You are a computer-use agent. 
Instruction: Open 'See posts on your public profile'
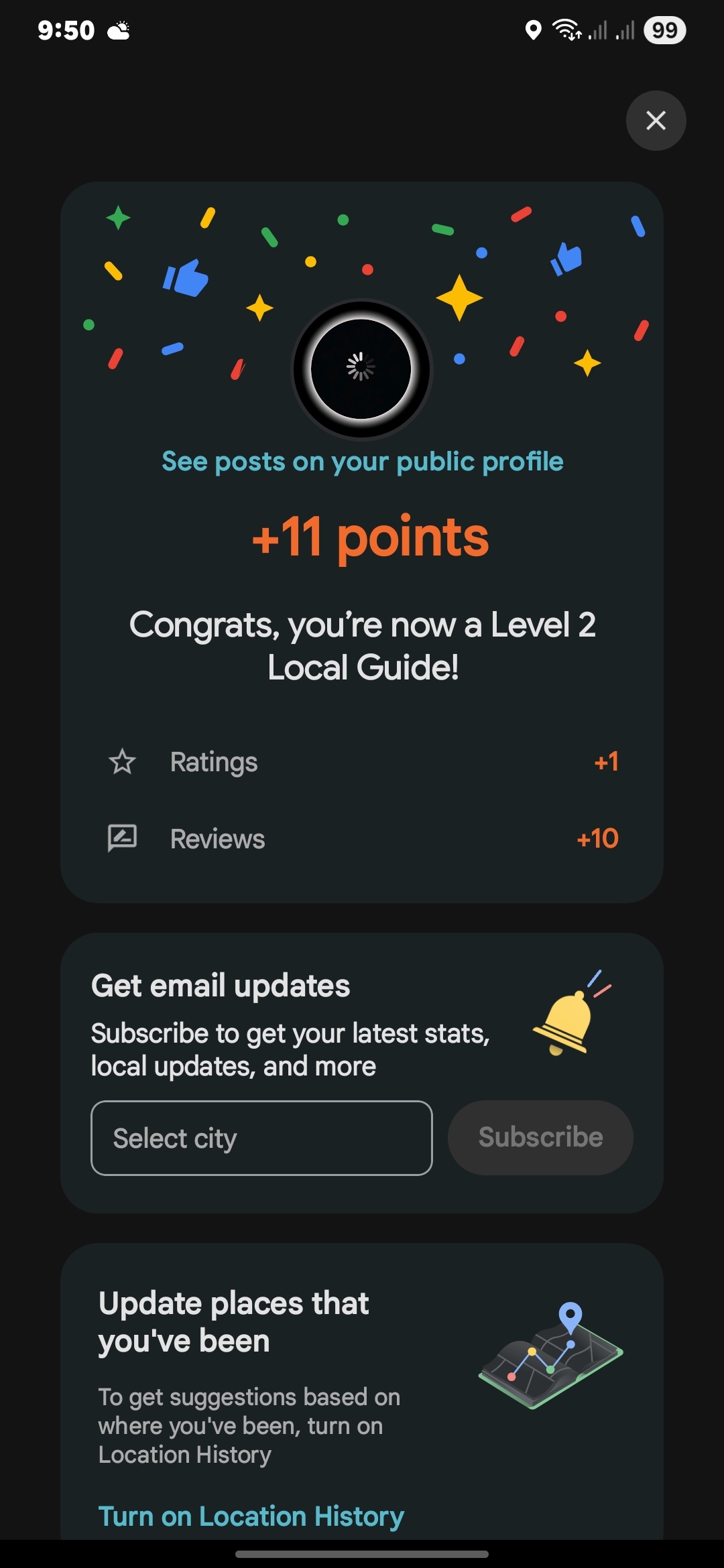[x=362, y=462]
